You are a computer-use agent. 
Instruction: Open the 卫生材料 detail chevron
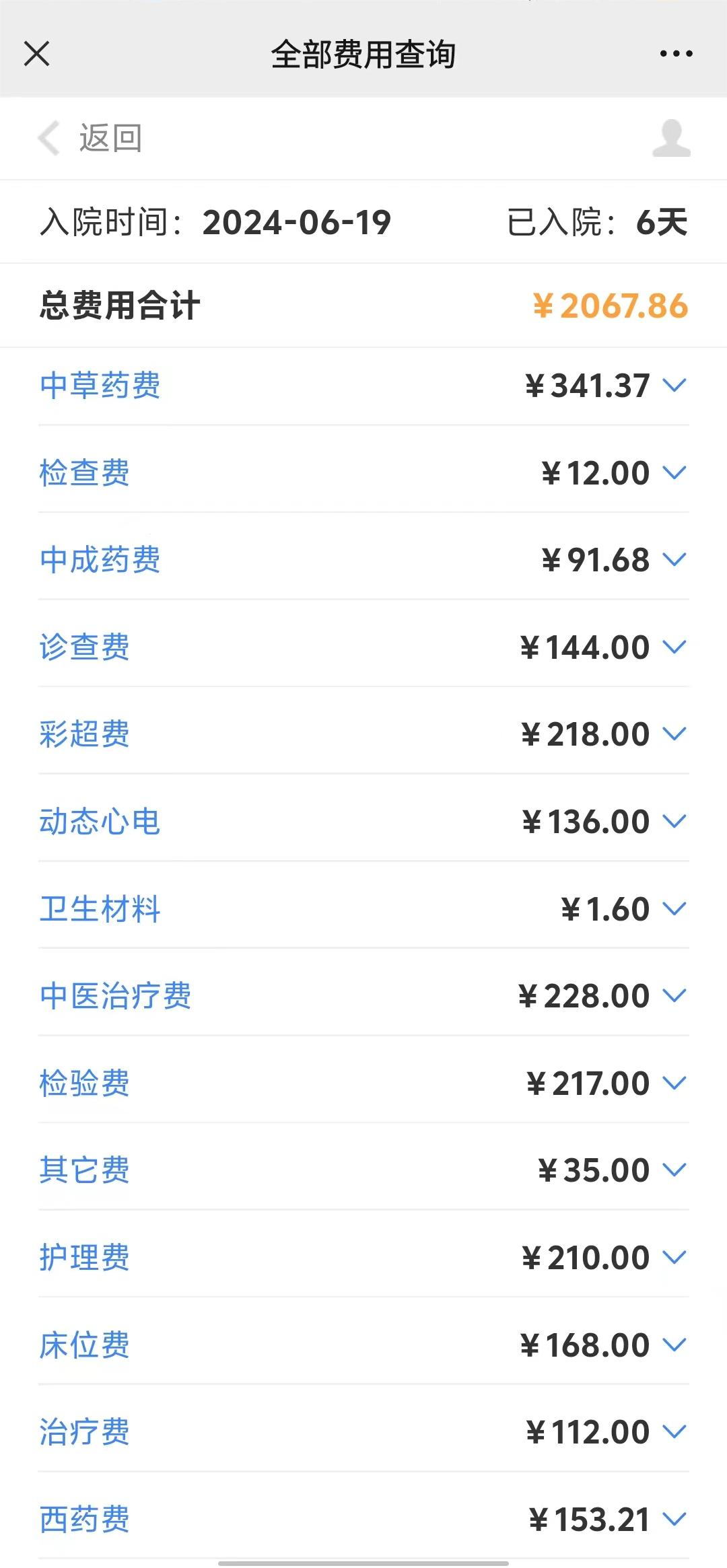[675, 909]
